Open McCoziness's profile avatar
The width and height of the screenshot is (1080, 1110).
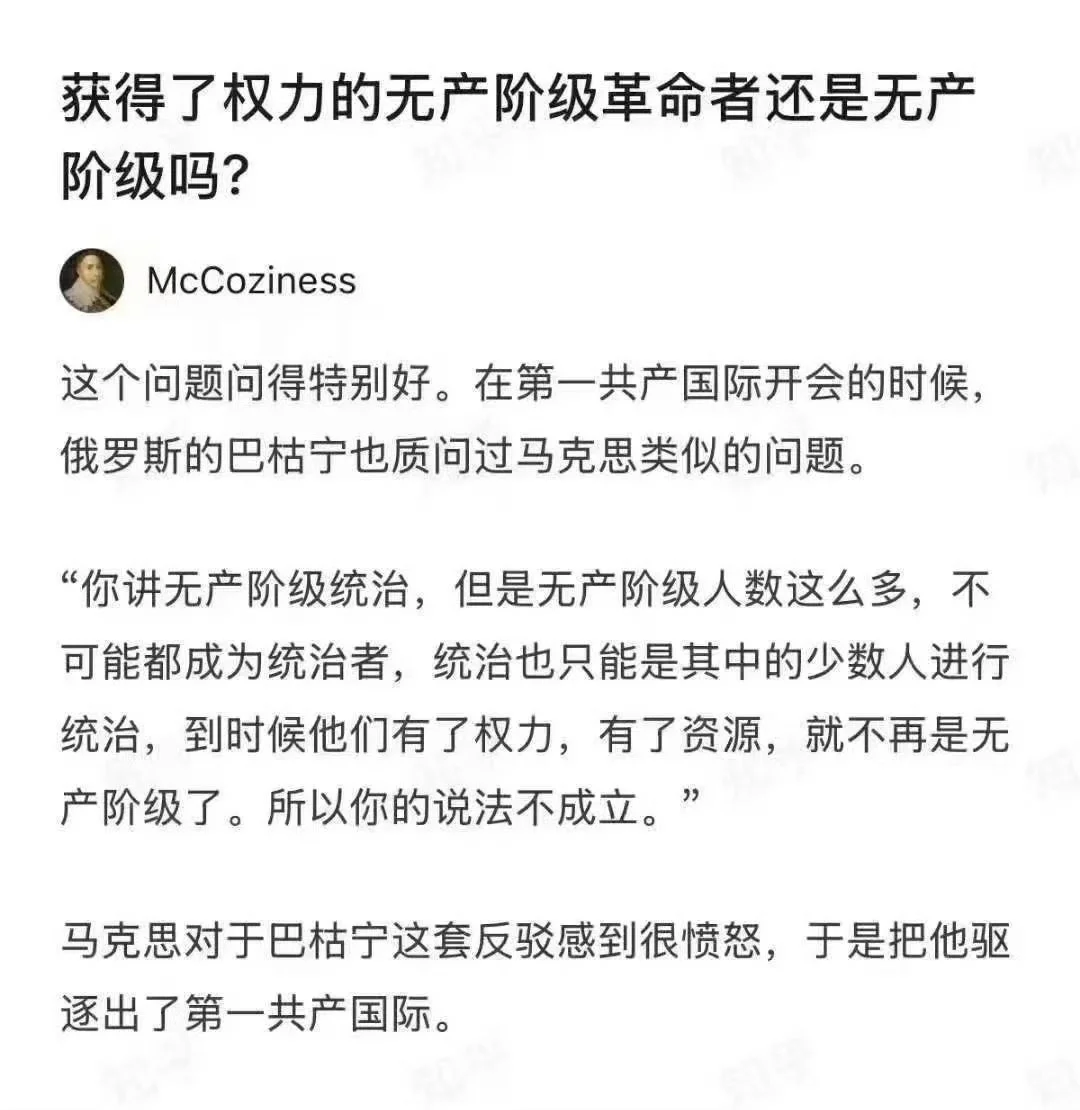coord(92,280)
